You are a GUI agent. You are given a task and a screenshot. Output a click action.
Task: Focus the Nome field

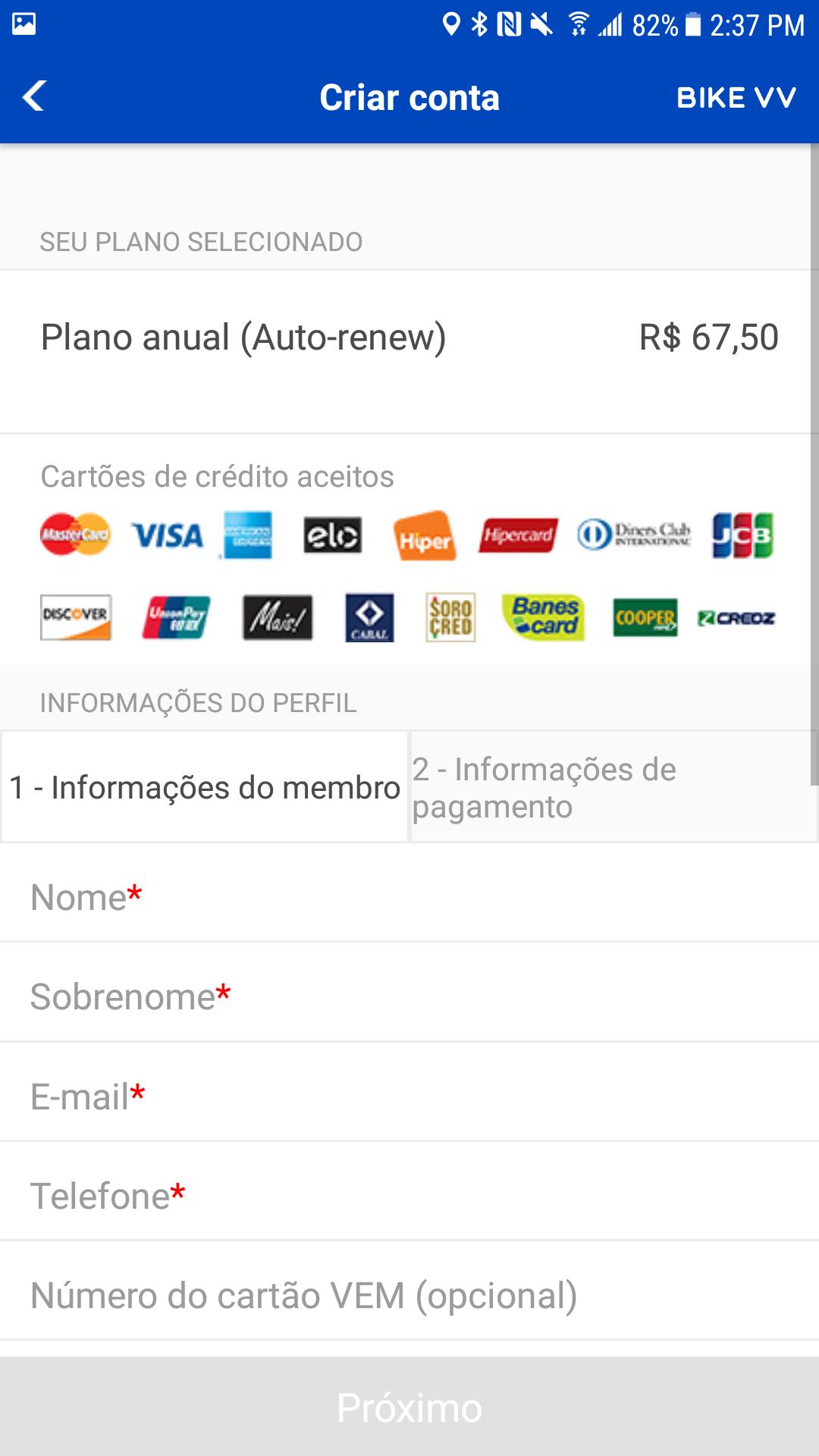pyautogui.click(x=409, y=896)
